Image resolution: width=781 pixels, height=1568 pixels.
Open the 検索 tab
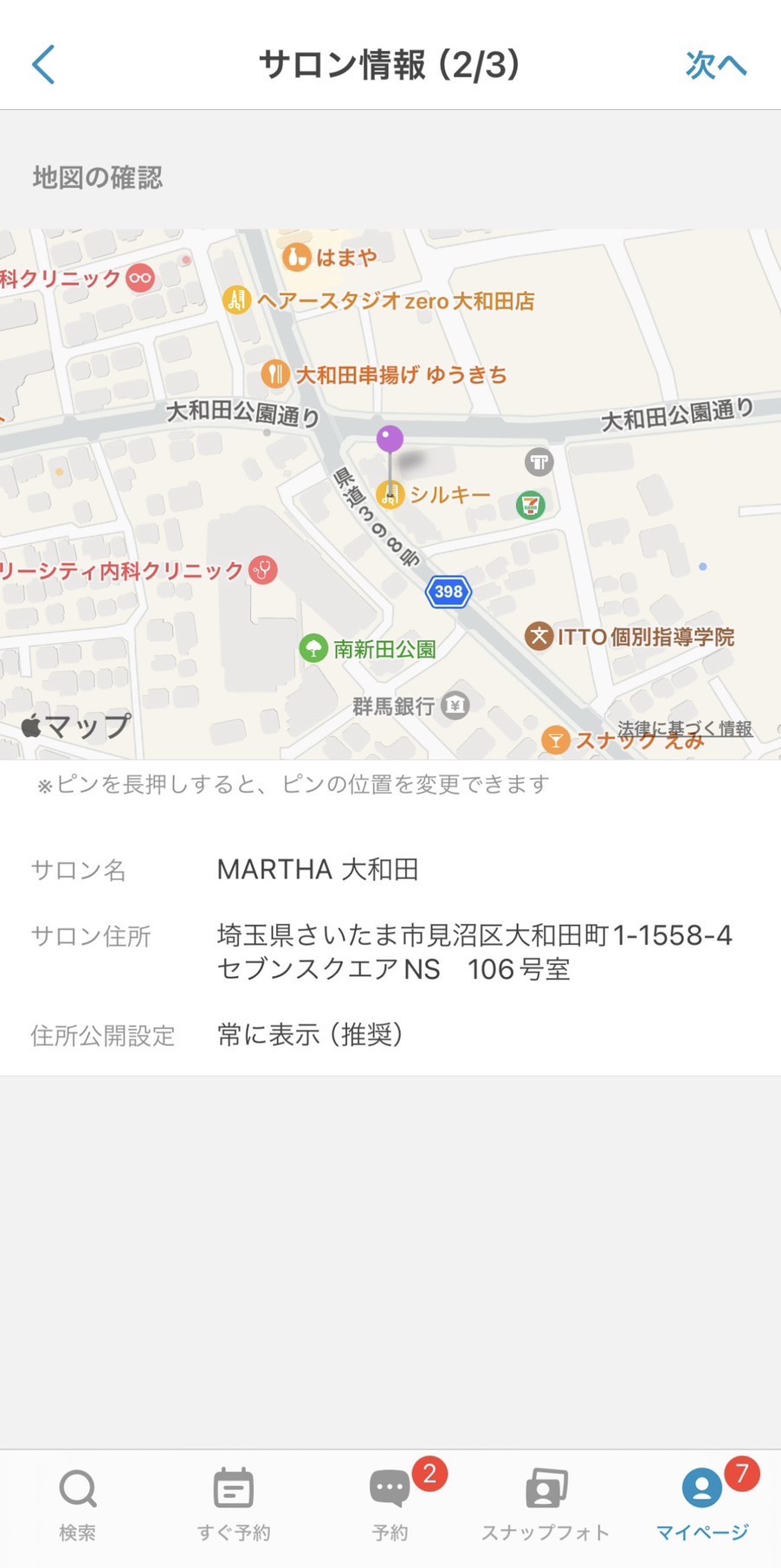point(78,1506)
